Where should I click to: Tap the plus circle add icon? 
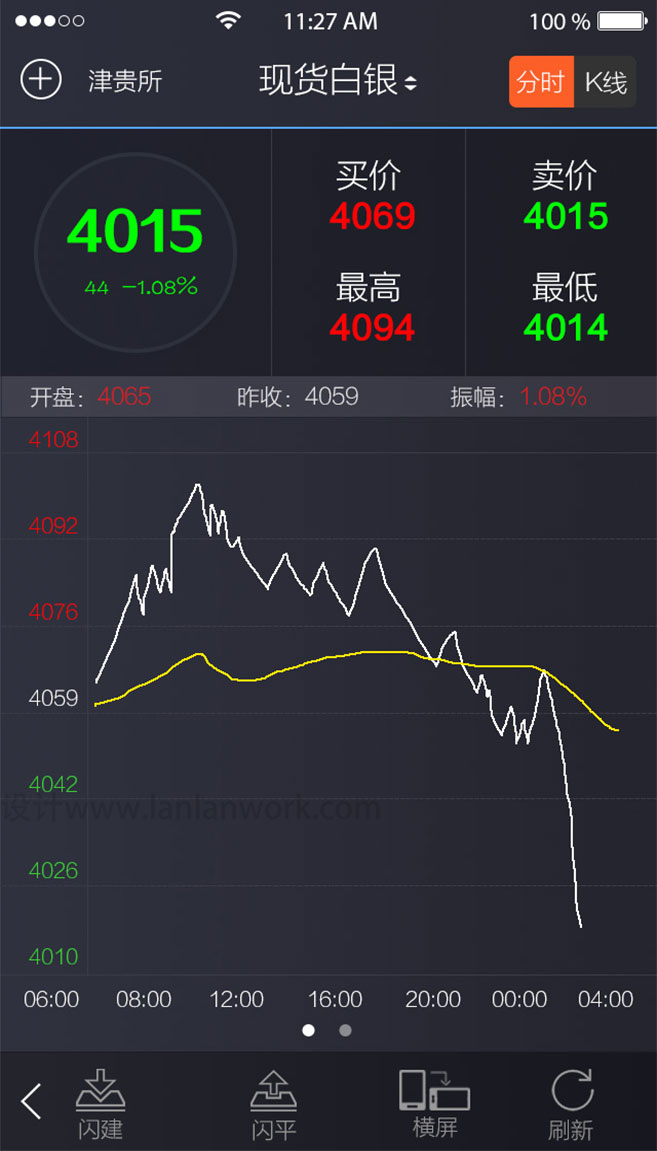click(x=41, y=80)
